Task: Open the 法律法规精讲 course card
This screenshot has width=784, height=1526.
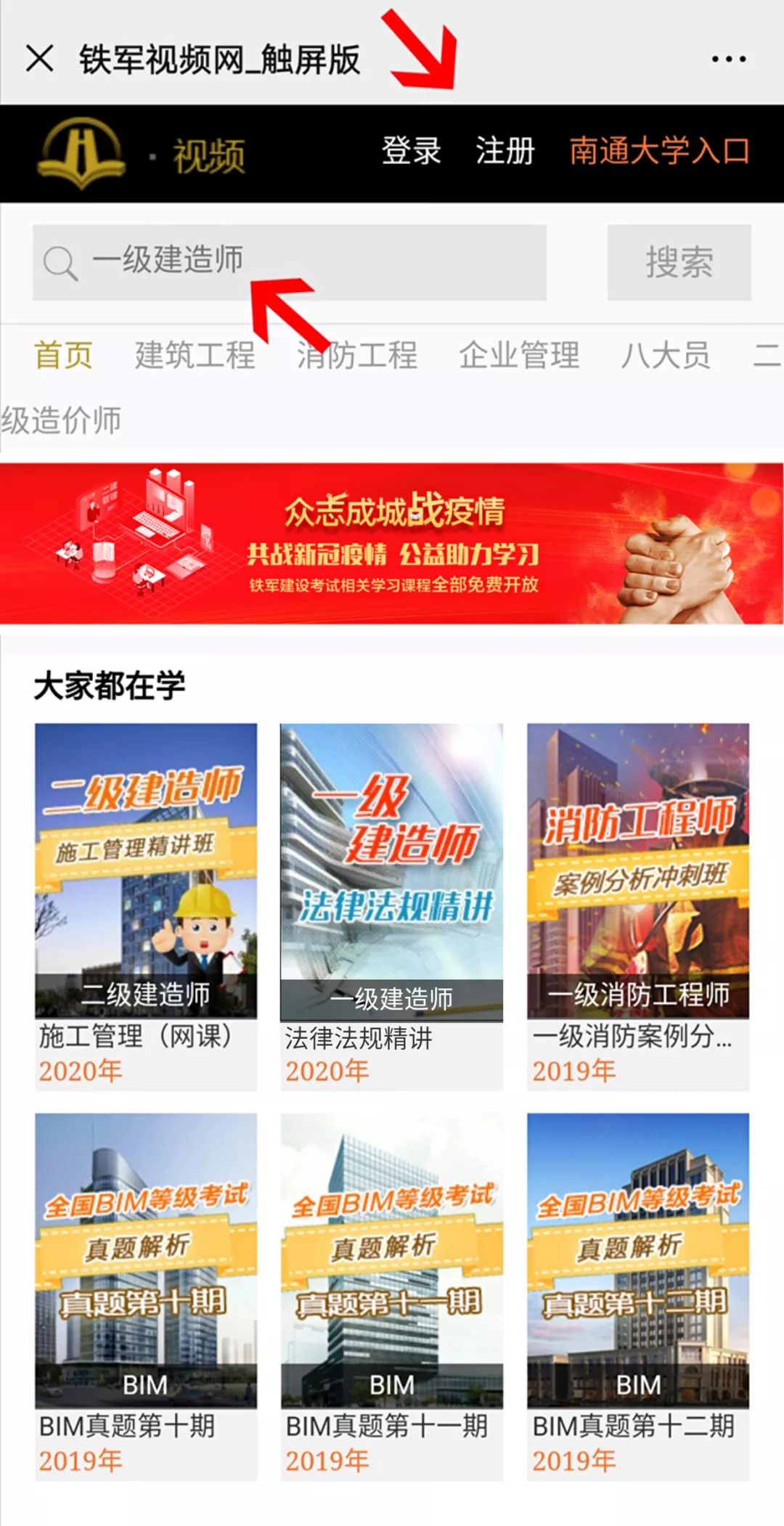Action: click(x=392, y=907)
